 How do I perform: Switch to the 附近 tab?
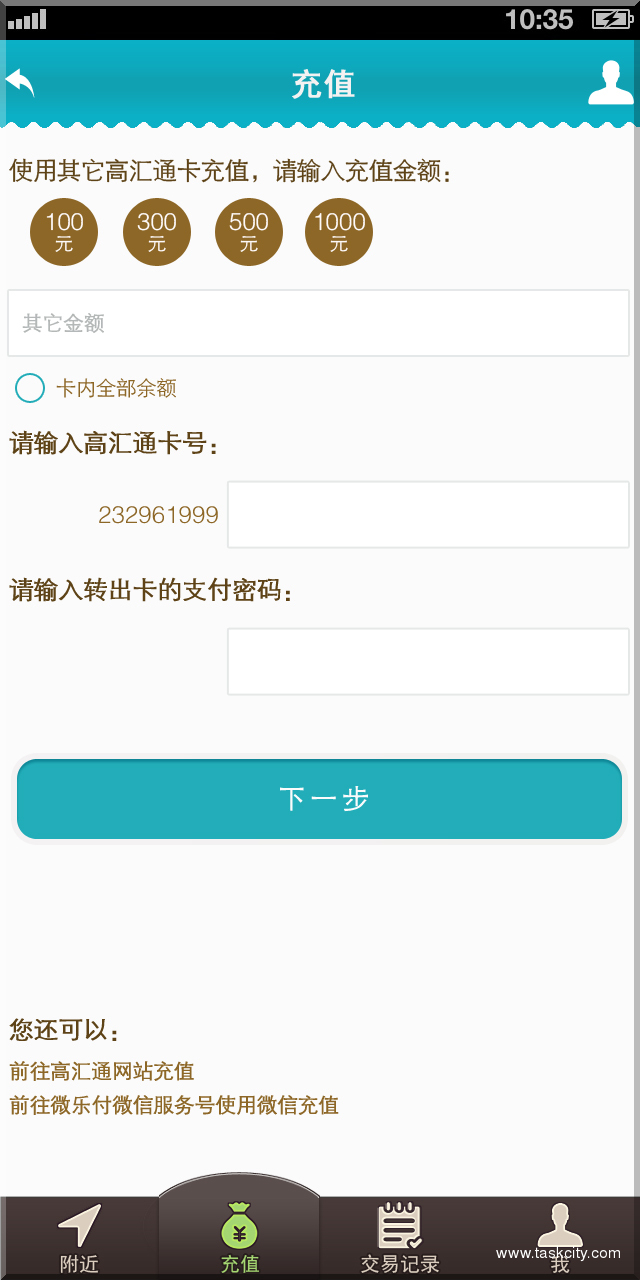79,1238
